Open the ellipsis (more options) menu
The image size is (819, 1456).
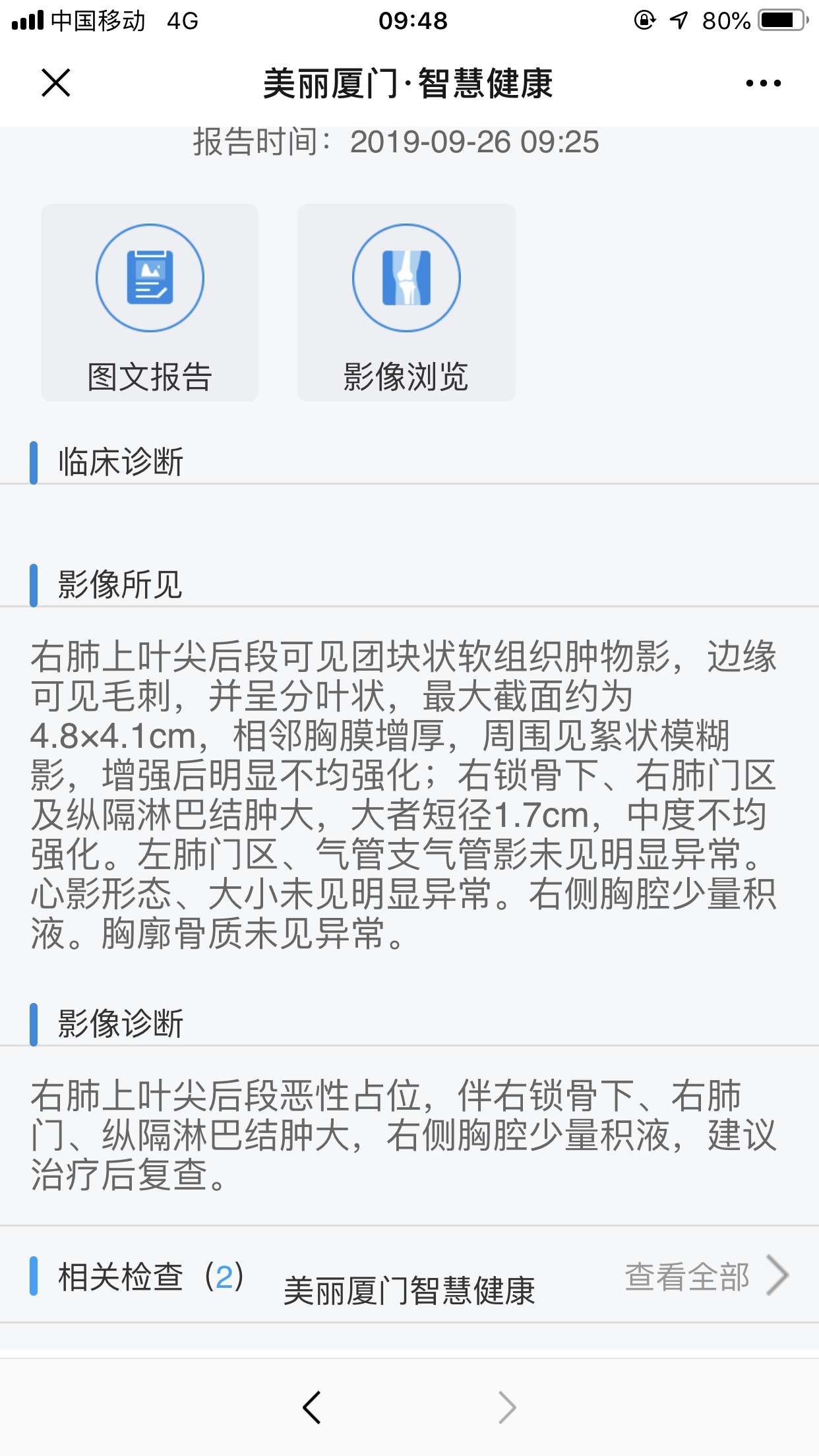tap(763, 82)
